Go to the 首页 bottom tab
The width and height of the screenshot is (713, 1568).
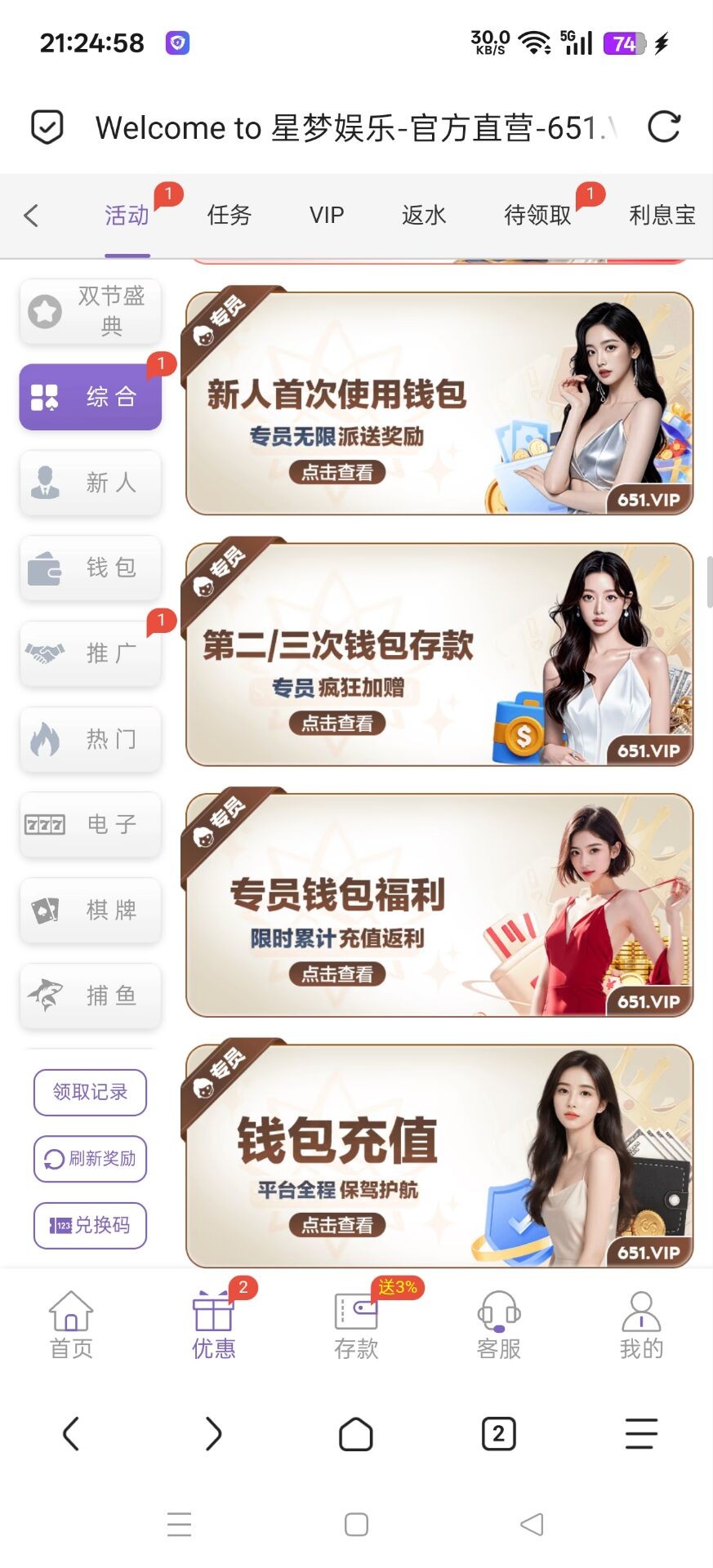coord(71,1325)
